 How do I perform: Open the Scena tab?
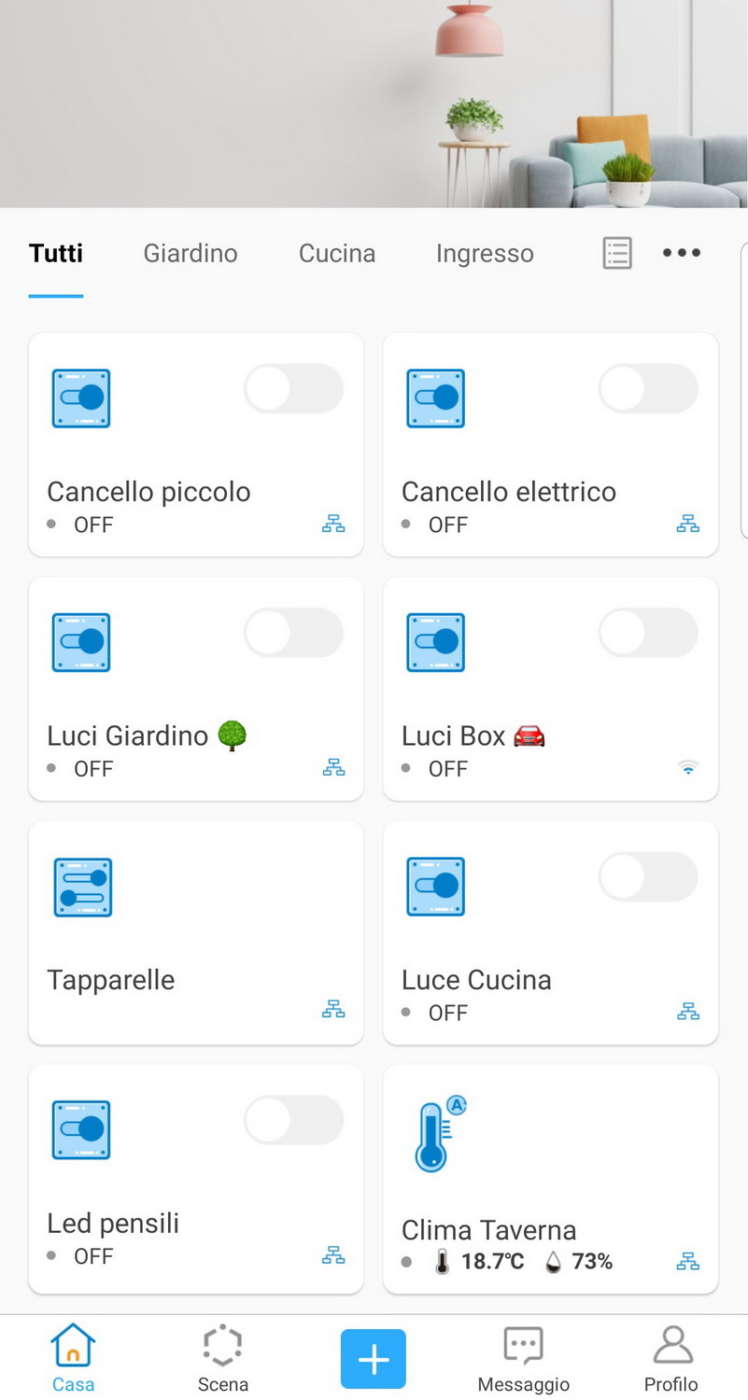click(223, 1358)
